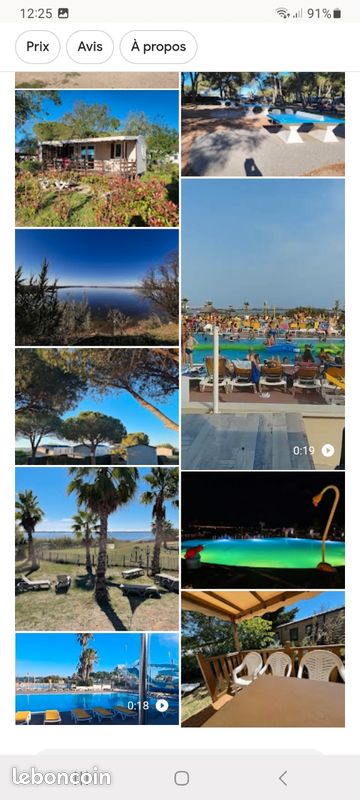
Task: View the lagoon landscape photo
Action: pos(97,287)
